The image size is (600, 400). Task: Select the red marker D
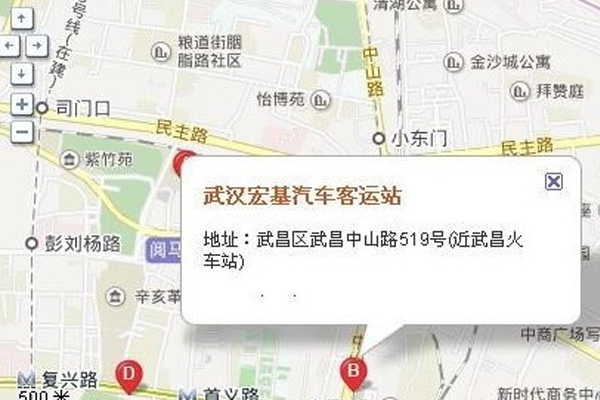128,373
